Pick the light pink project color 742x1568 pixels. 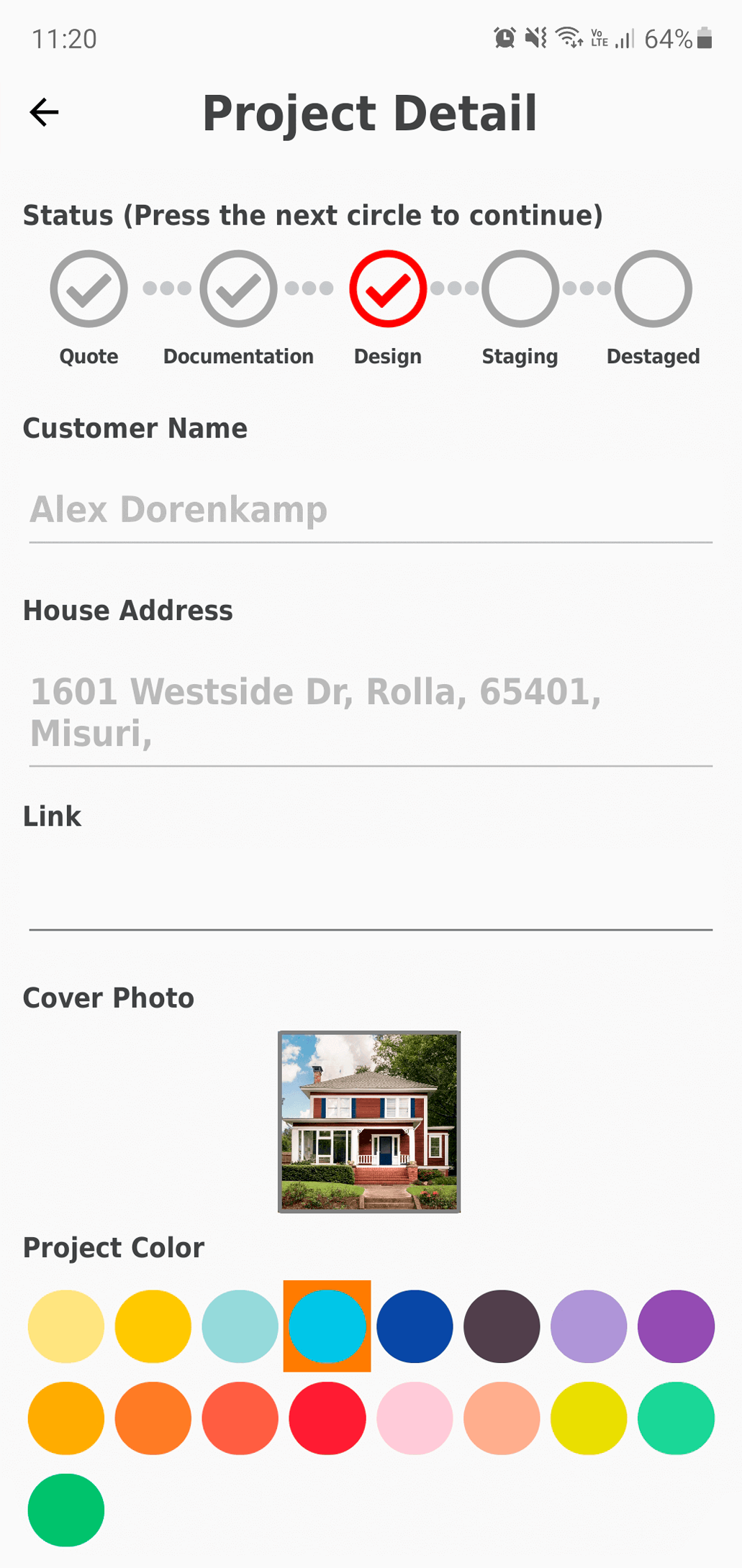pyautogui.click(x=415, y=1418)
